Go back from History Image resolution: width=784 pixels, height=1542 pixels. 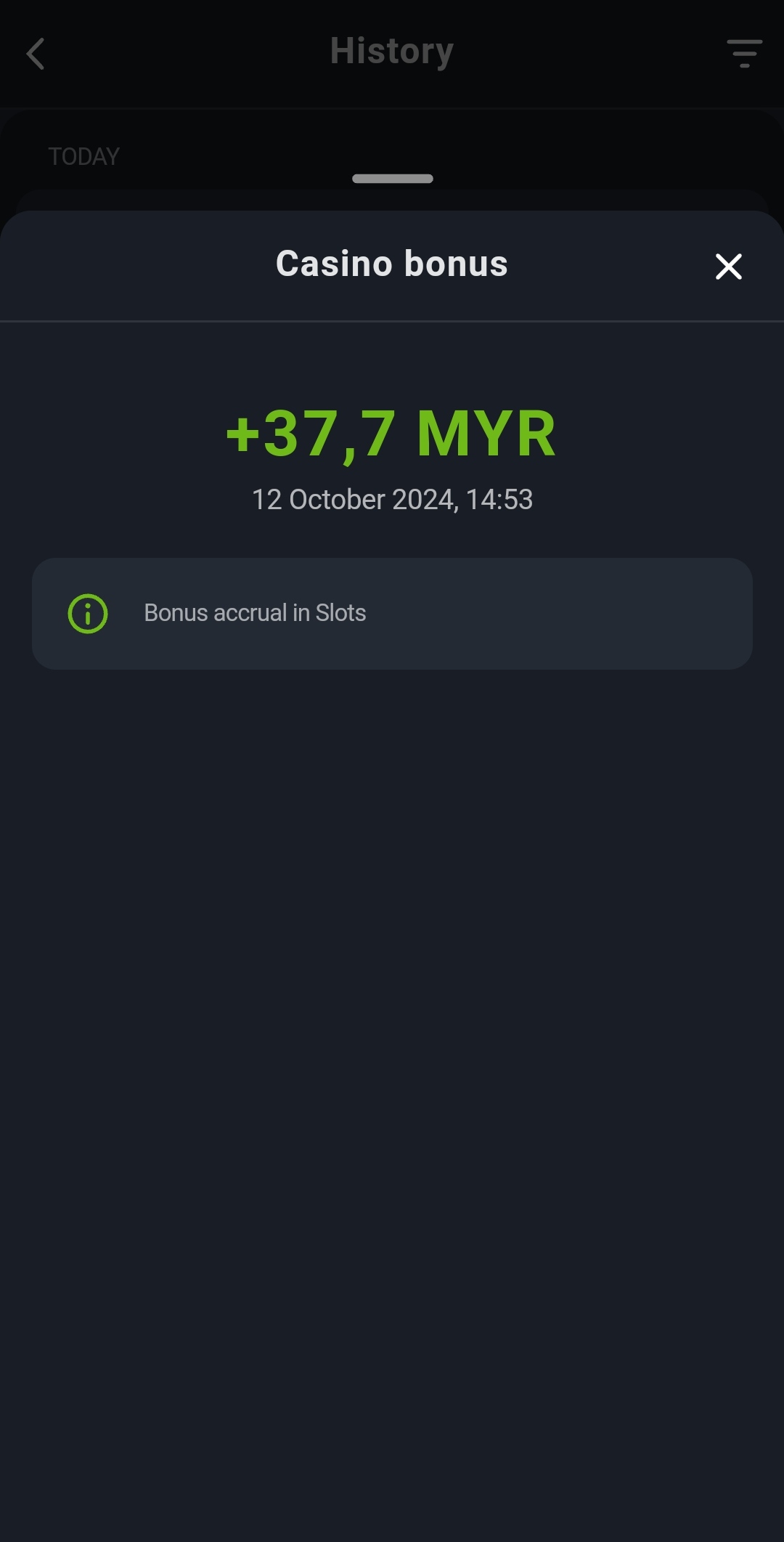(x=36, y=54)
